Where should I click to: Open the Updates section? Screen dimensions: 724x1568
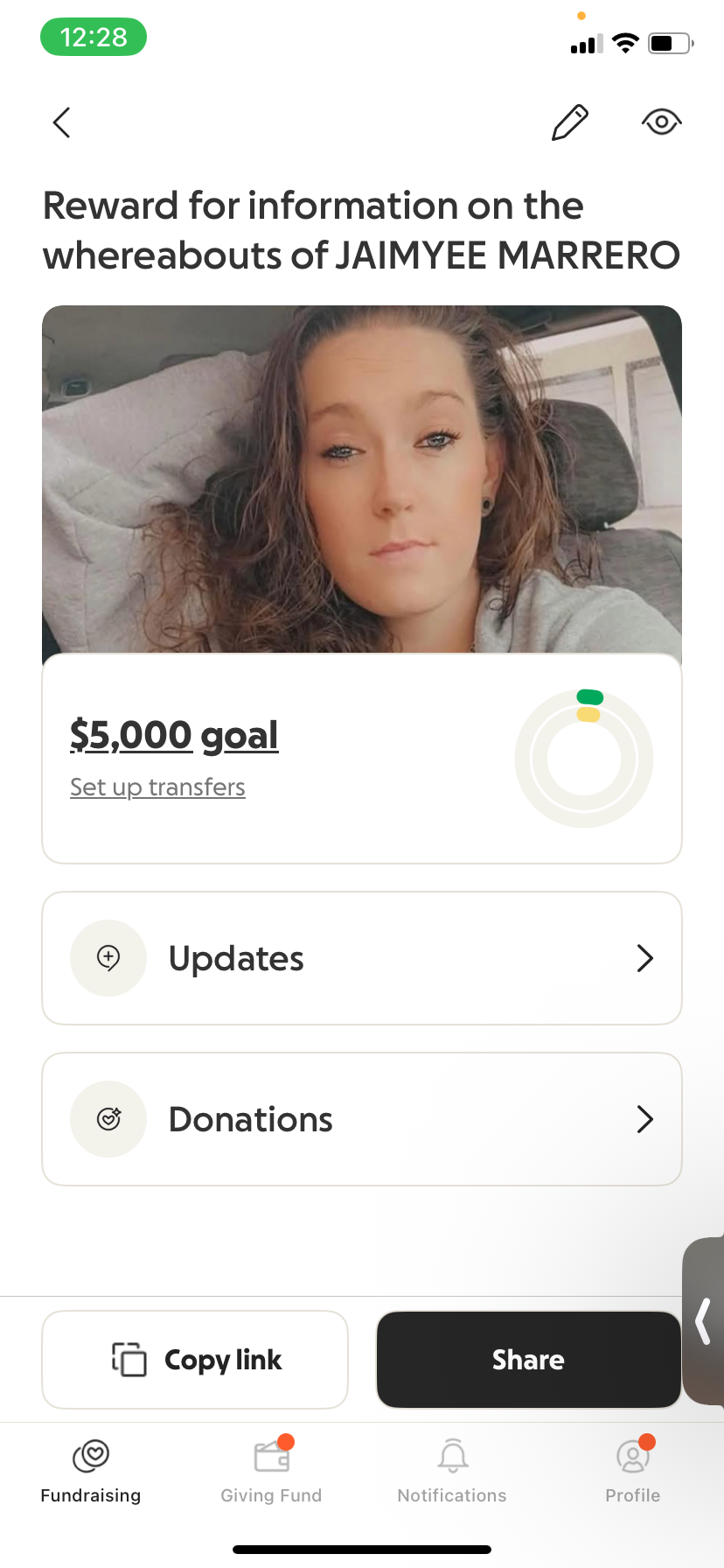(362, 958)
